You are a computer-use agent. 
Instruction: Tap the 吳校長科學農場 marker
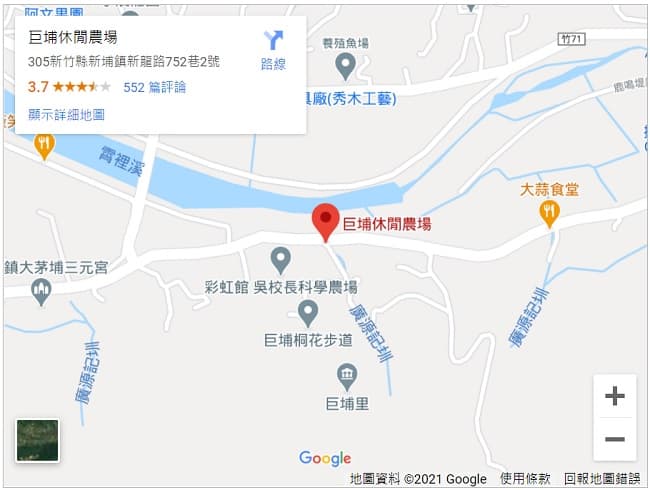coord(281,259)
